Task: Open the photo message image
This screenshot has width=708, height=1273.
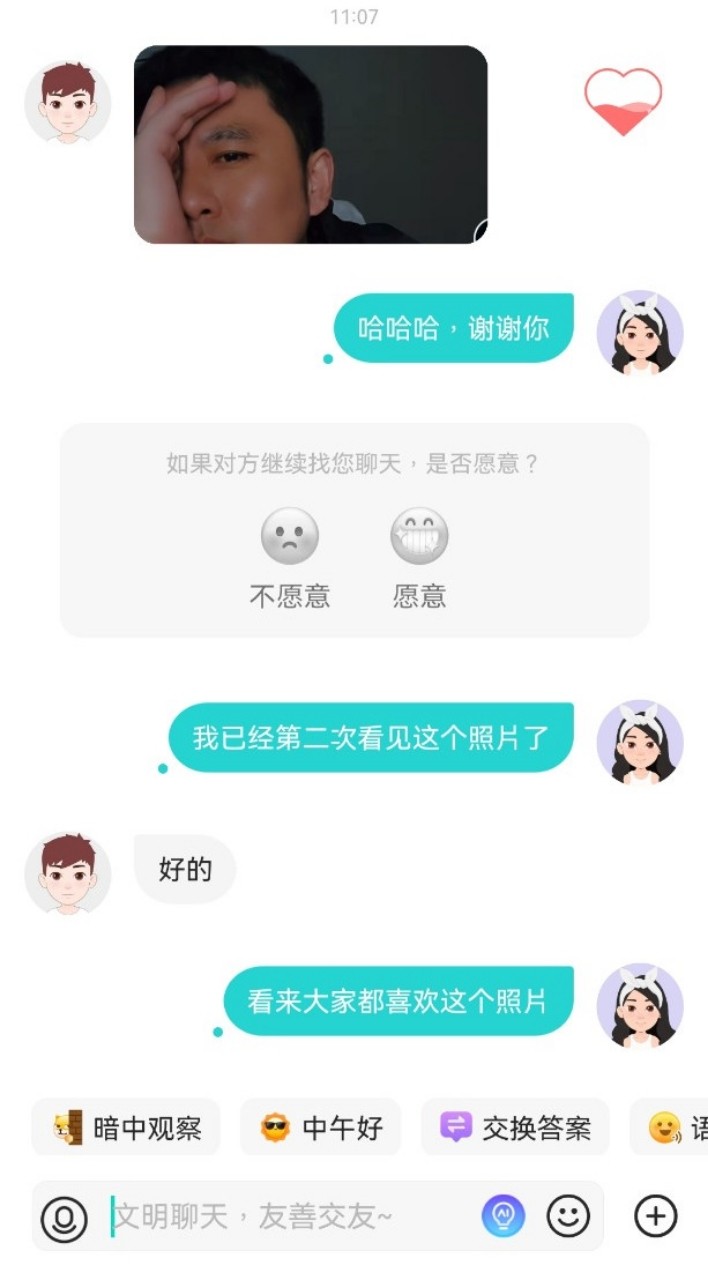Action: pyautogui.click(x=311, y=144)
